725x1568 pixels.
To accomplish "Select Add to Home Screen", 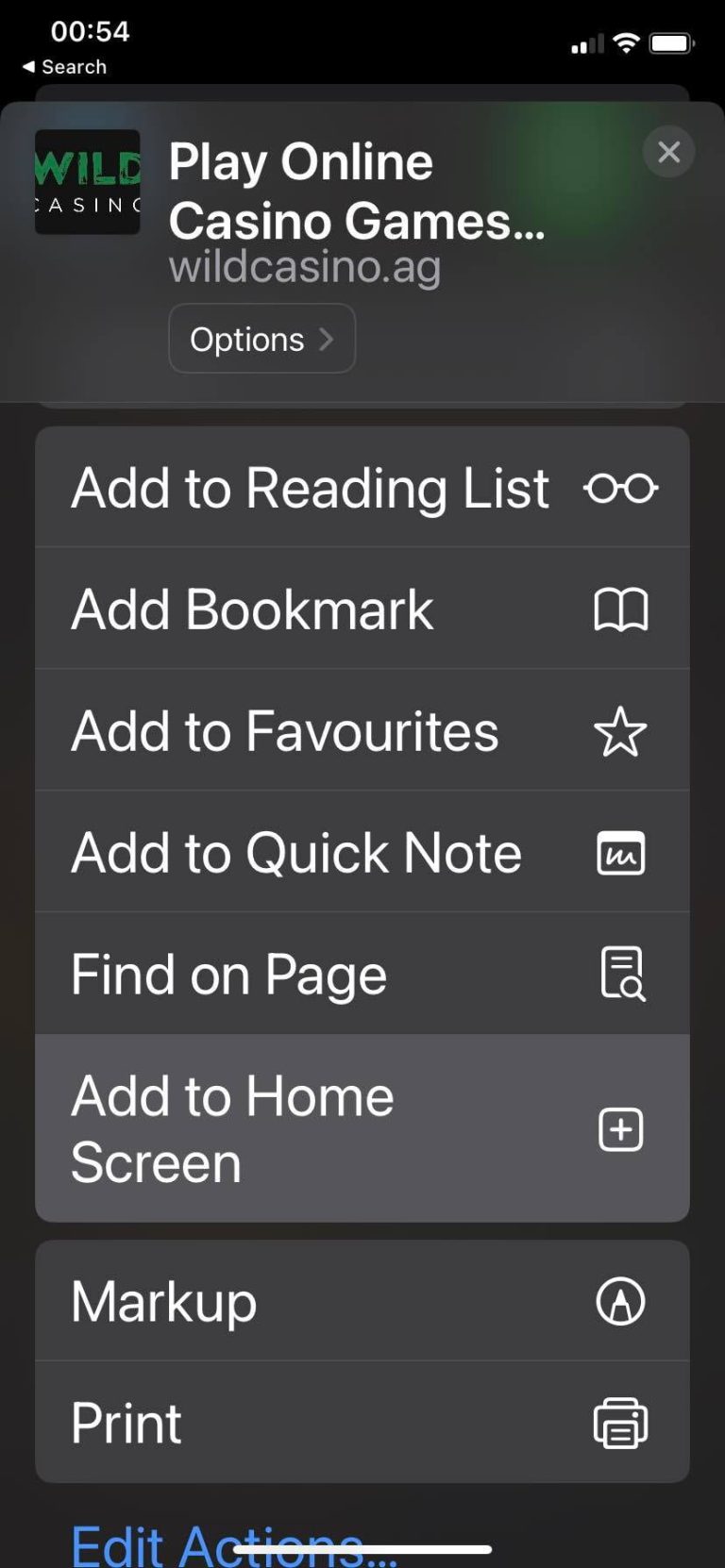I will click(x=362, y=1128).
